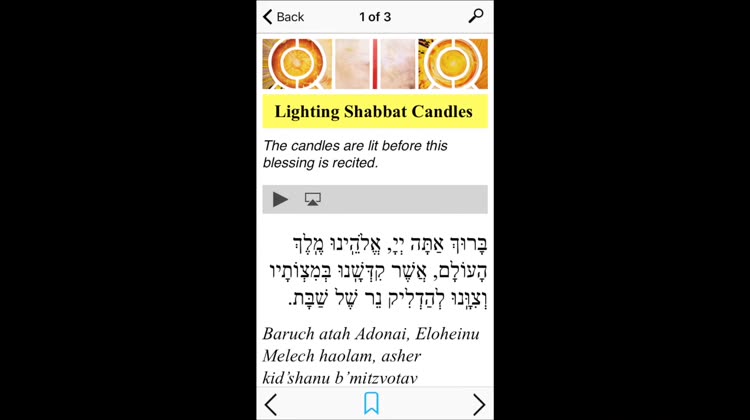Advance to the next page arrow
This screenshot has height=420, width=750.
[479, 404]
